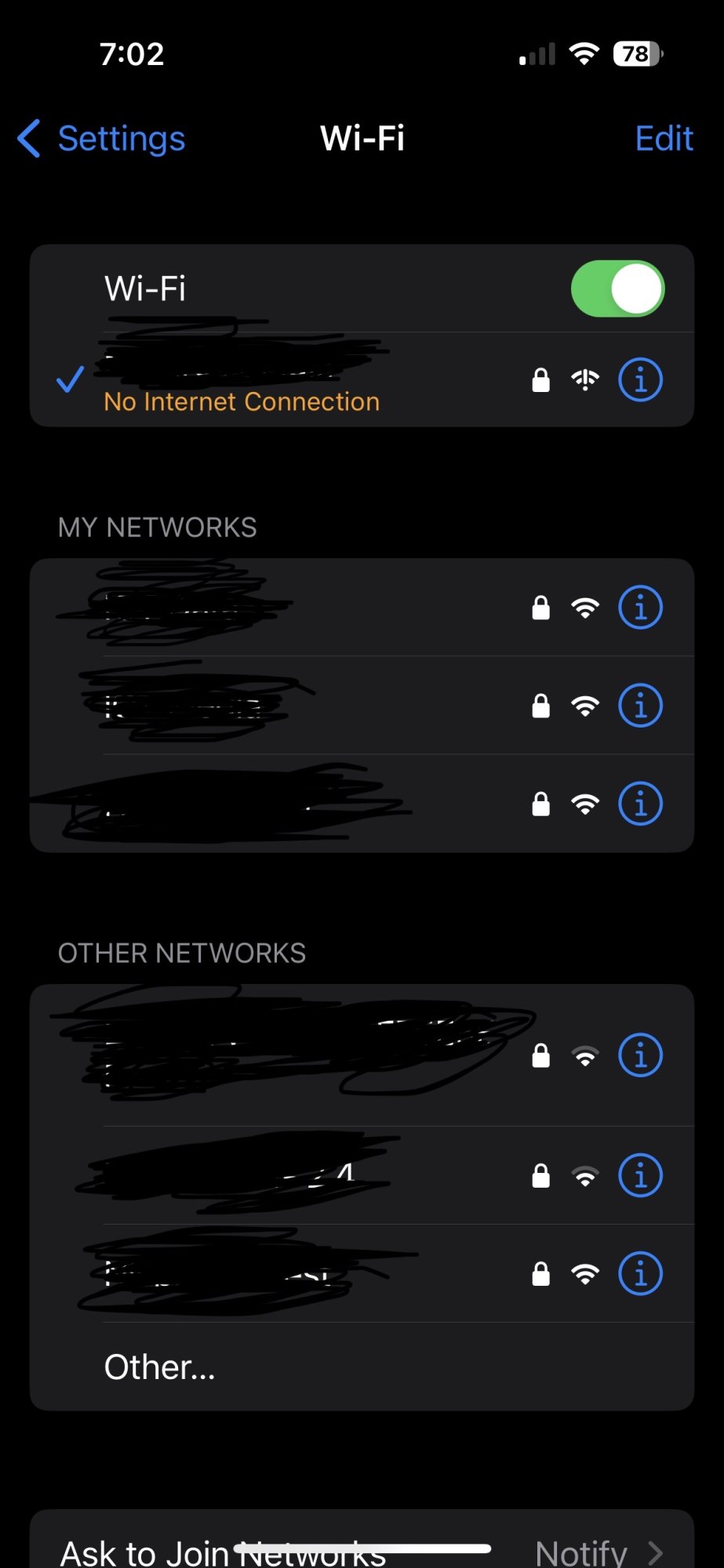The height and width of the screenshot is (1568, 724).
Task: Choose Other... to enter a network manually
Action: pyautogui.click(x=160, y=1367)
